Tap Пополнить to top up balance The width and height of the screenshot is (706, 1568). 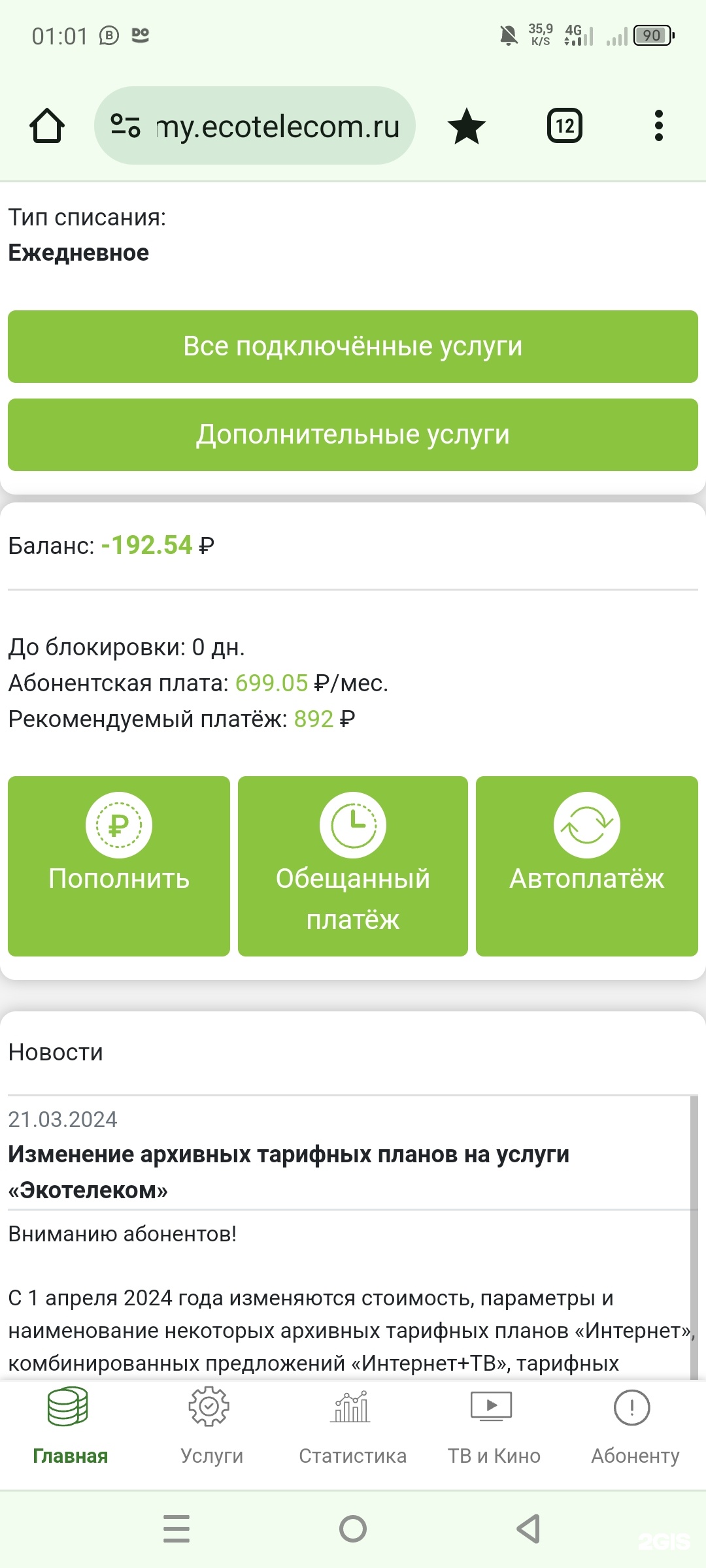(x=119, y=866)
